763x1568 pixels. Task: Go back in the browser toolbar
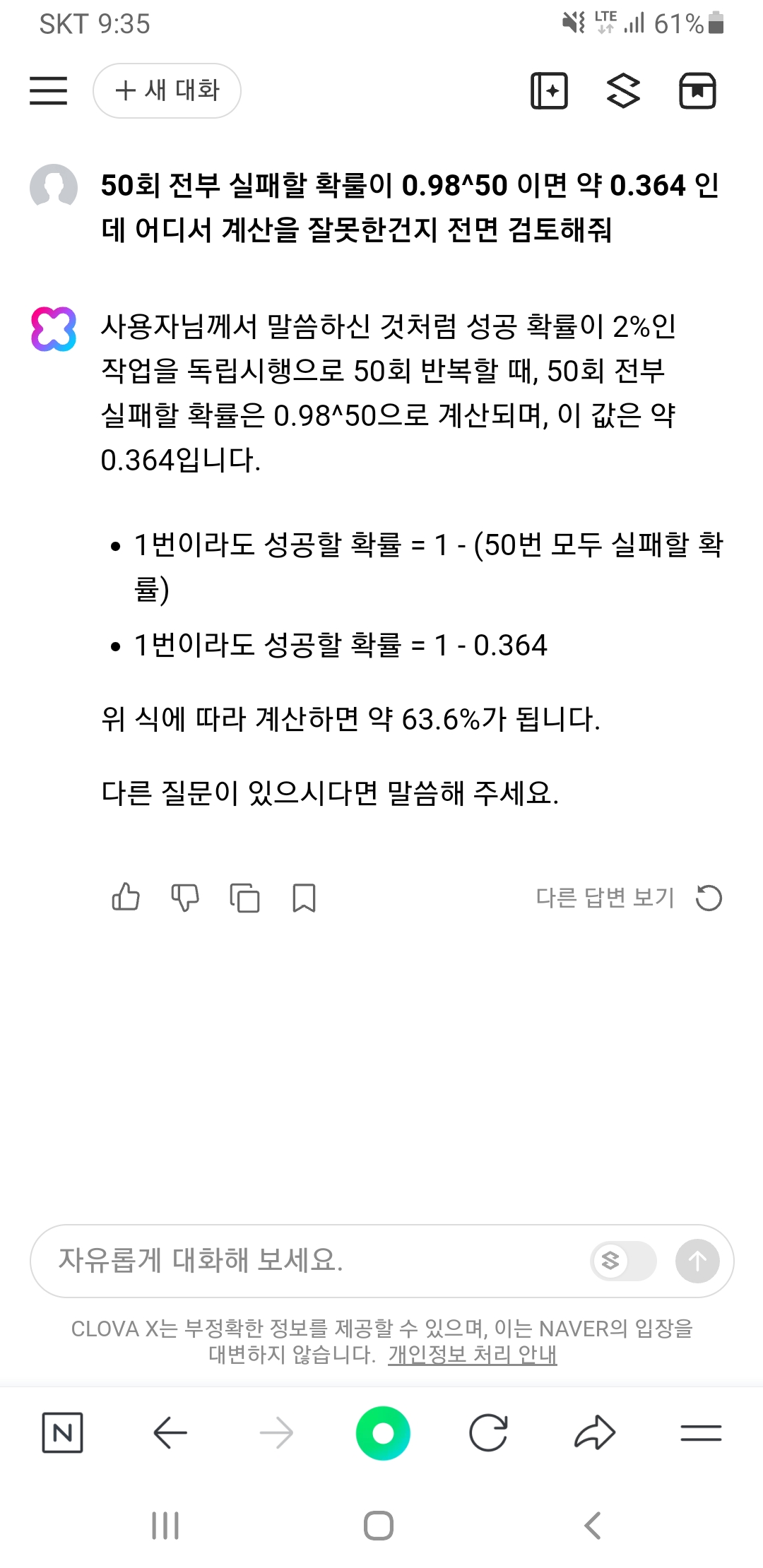[170, 1433]
